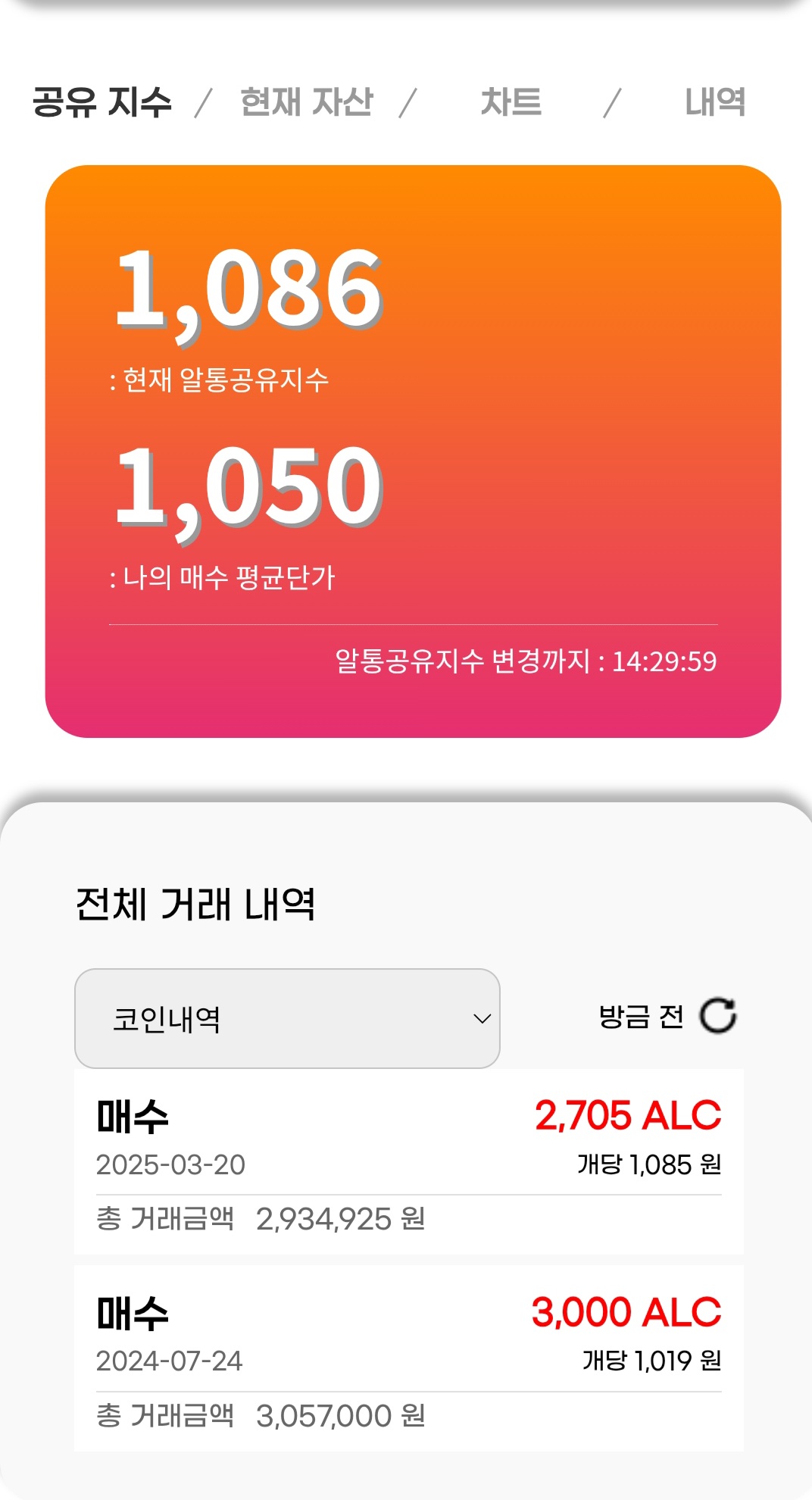
Task: Open the 차트 tab
Action: click(511, 102)
